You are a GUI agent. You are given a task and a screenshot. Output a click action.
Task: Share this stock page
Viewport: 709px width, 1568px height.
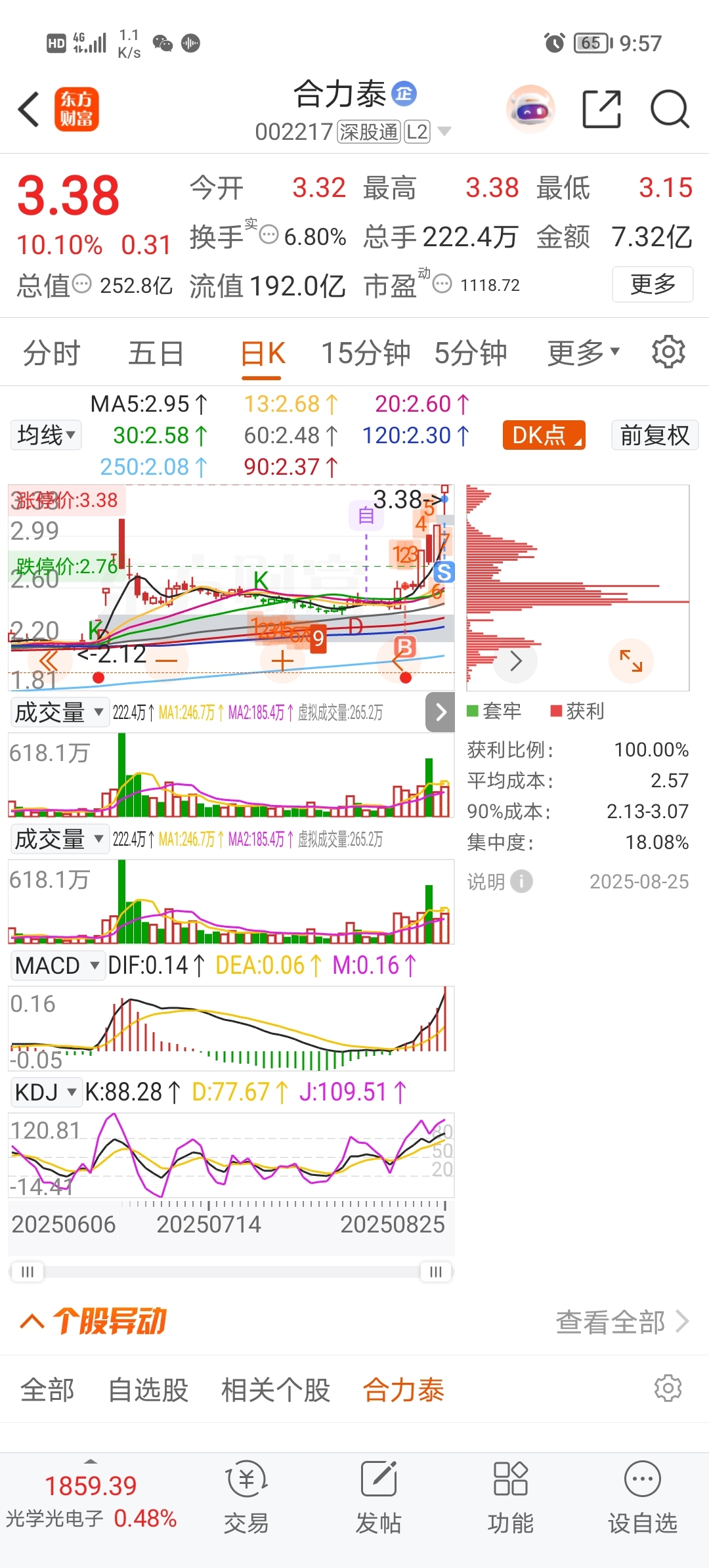(602, 109)
